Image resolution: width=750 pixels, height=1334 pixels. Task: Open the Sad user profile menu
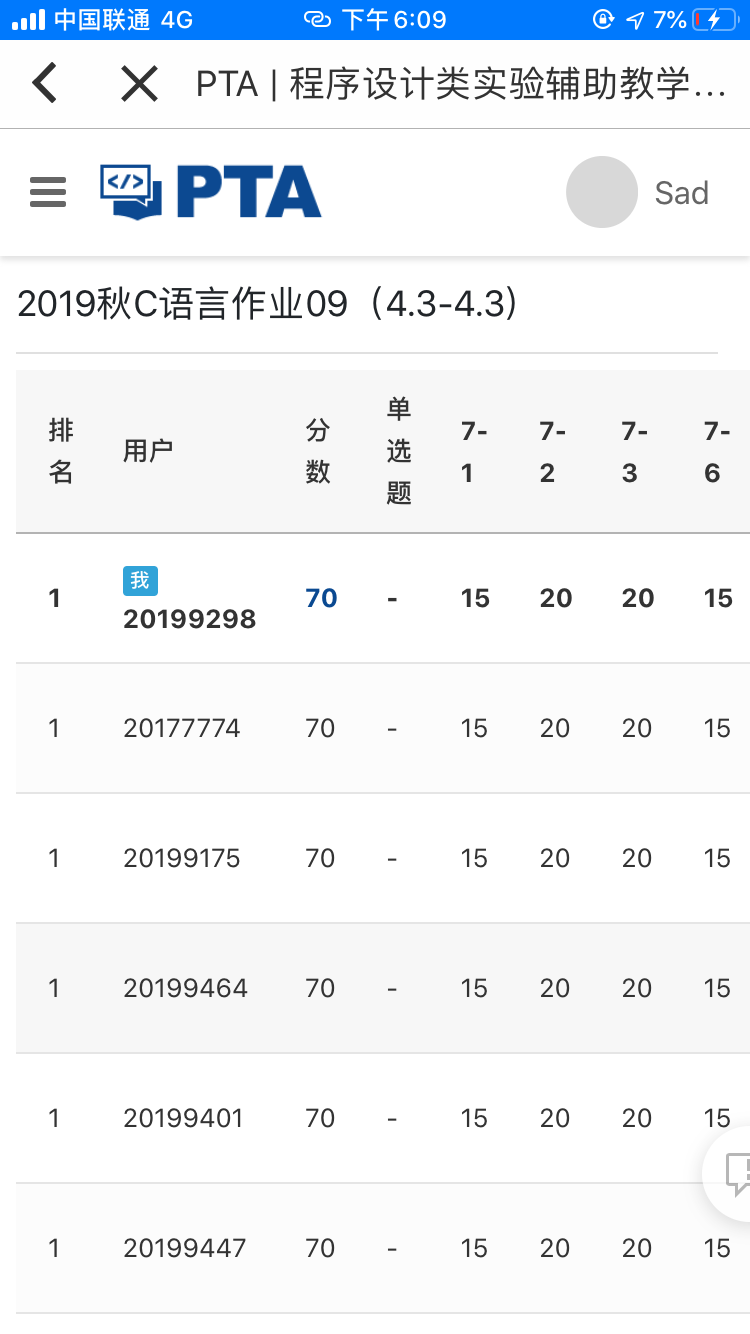637,192
